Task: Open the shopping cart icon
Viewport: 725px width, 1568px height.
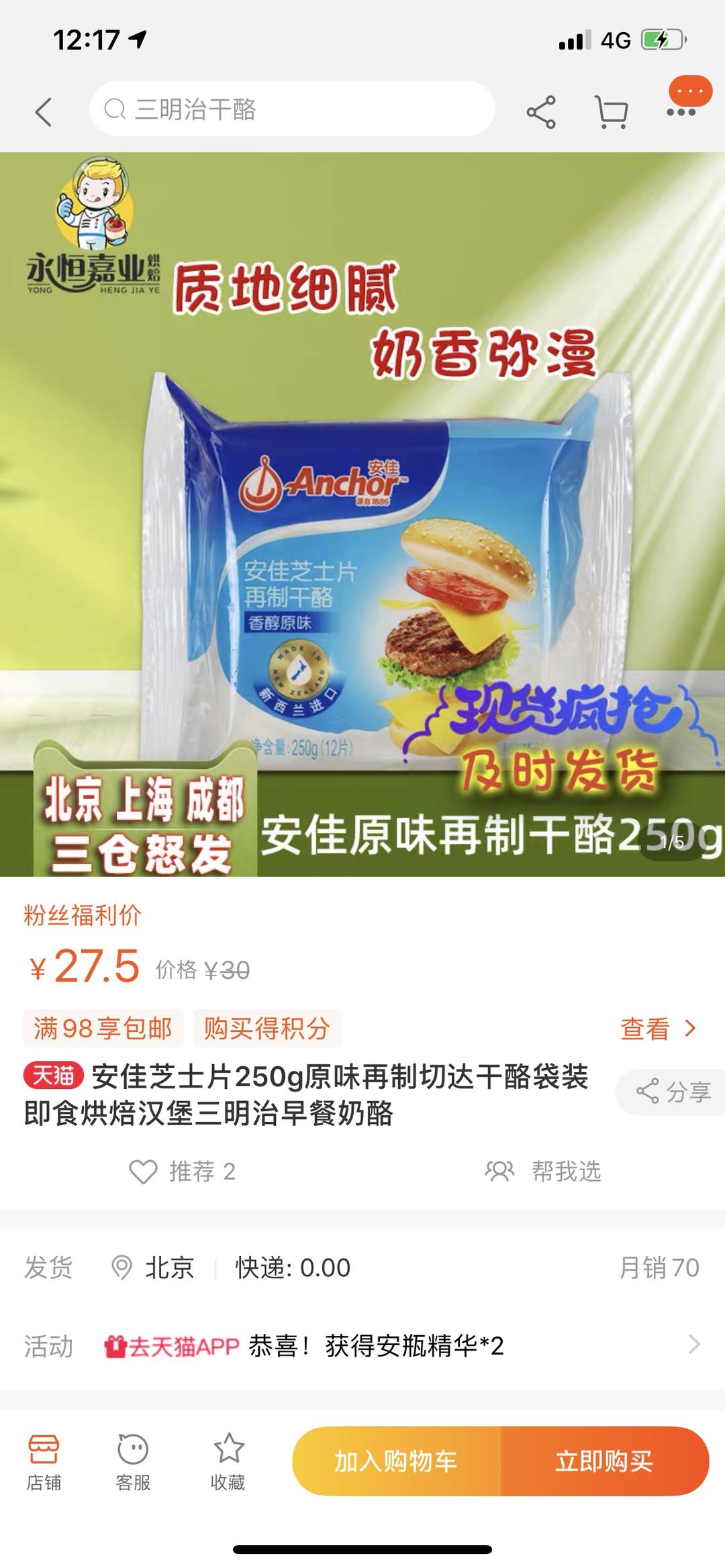Action: (x=612, y=111)
